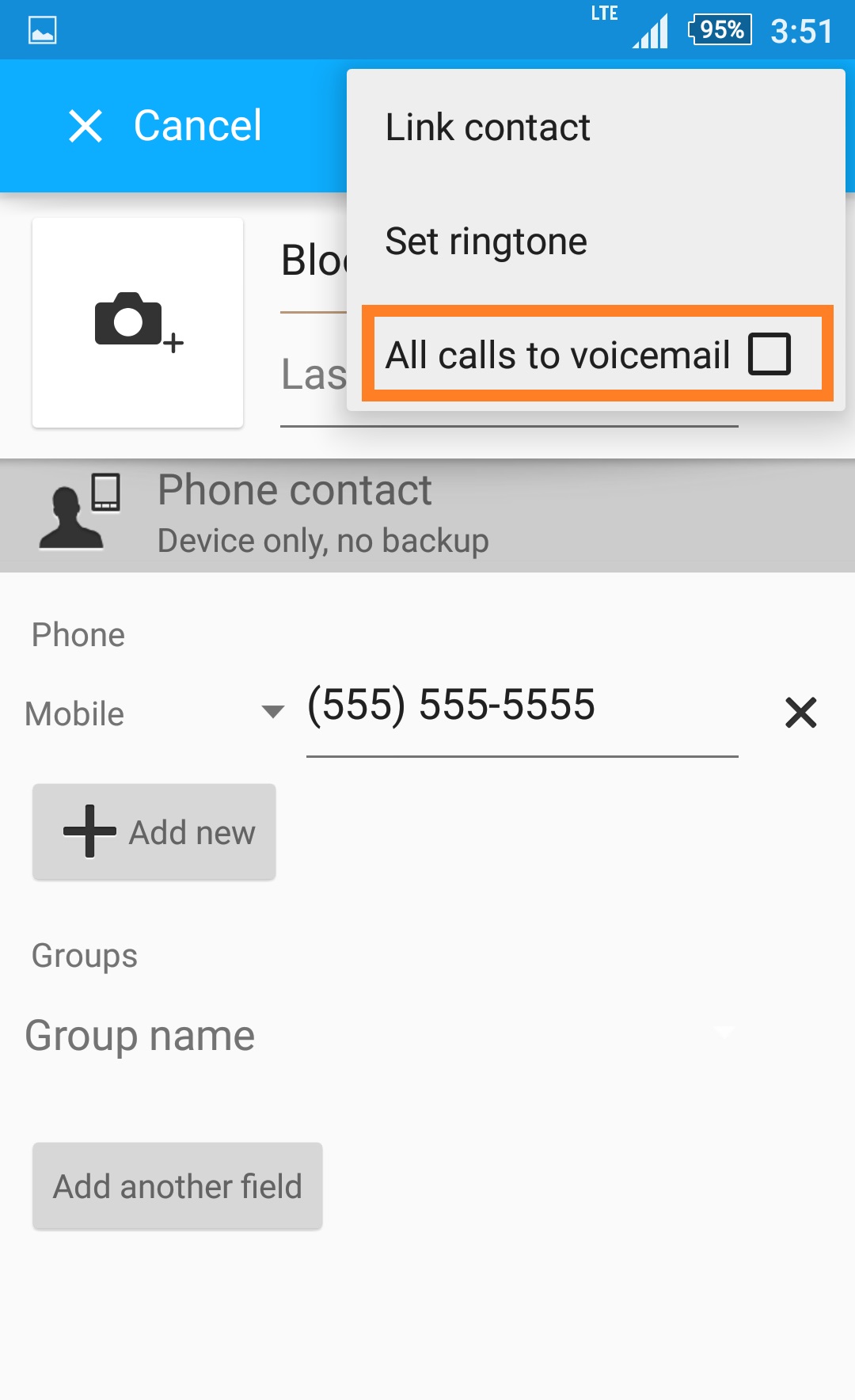The image size is (855, 1400).
Task: Tap Add another field button
Action: click(177, 1186)
